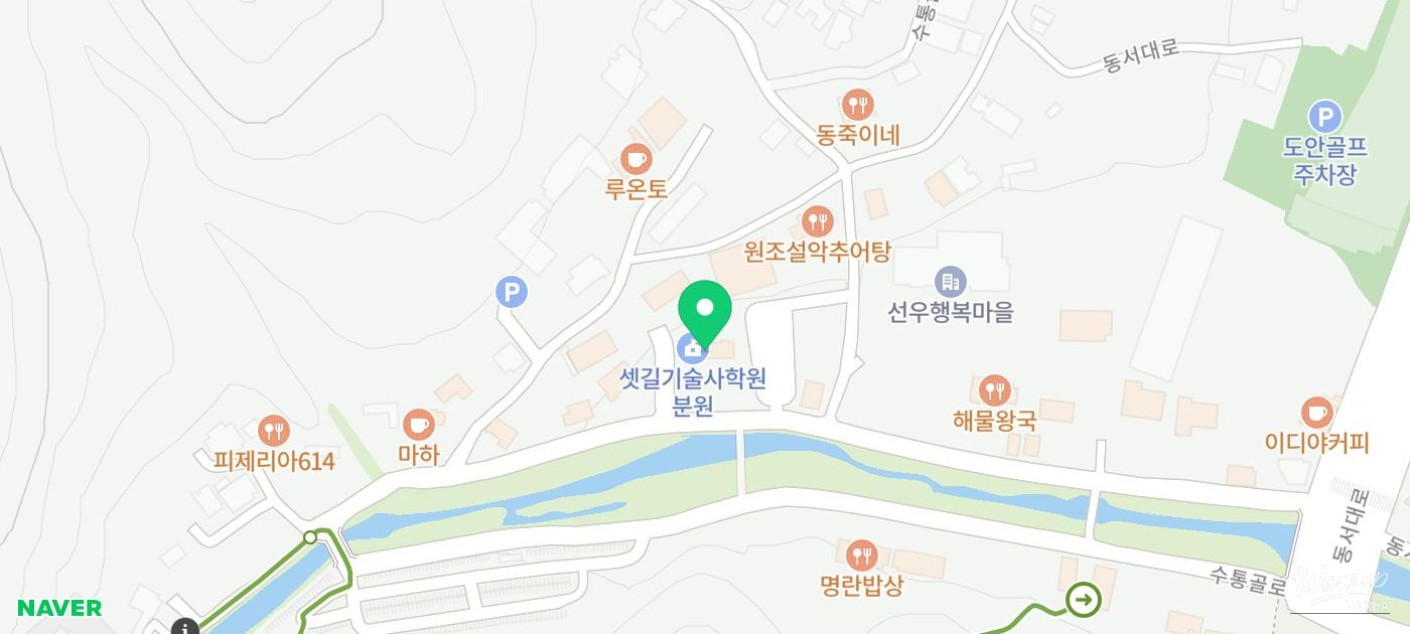The image size is (1410, 634).
Task: Select the 원조설악추어탕 restaurant marker
Action: click(817, 221)
